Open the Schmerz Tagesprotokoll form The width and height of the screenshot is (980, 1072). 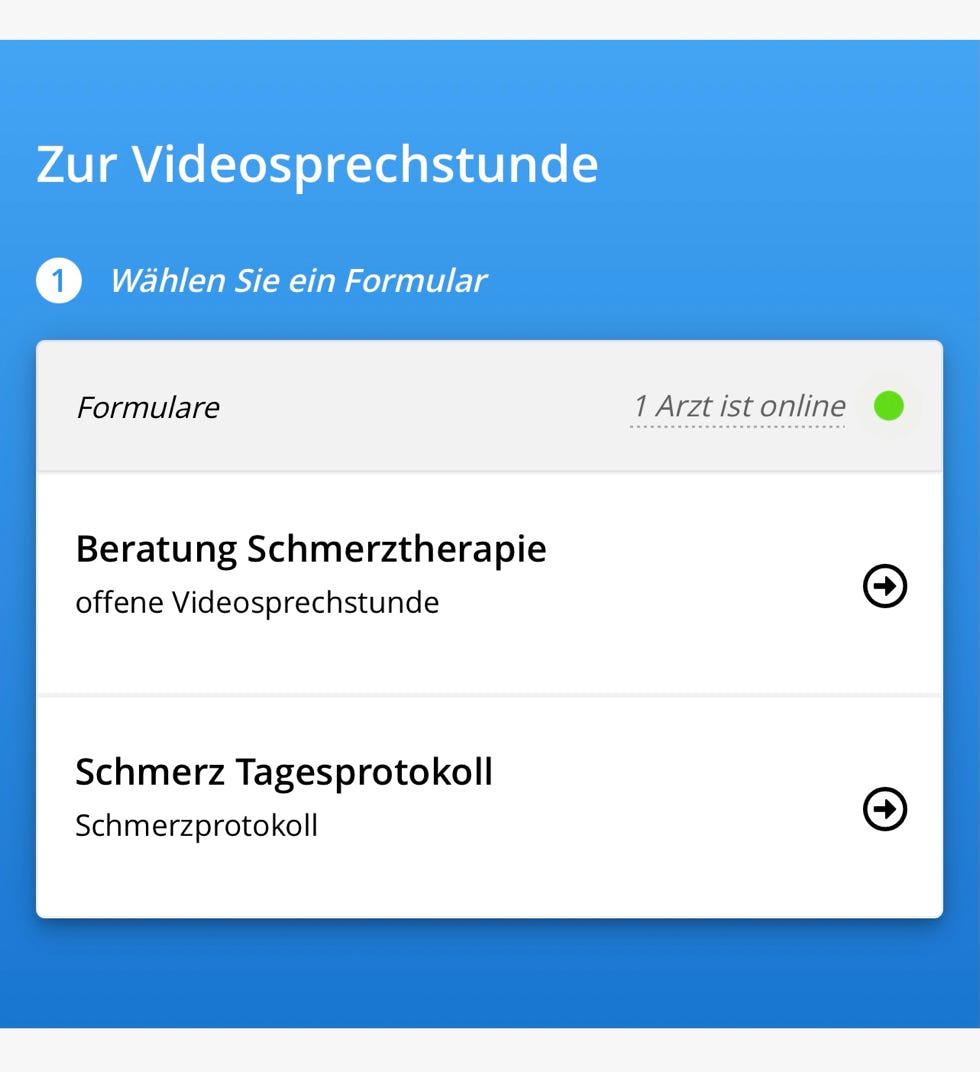(284, 773)
